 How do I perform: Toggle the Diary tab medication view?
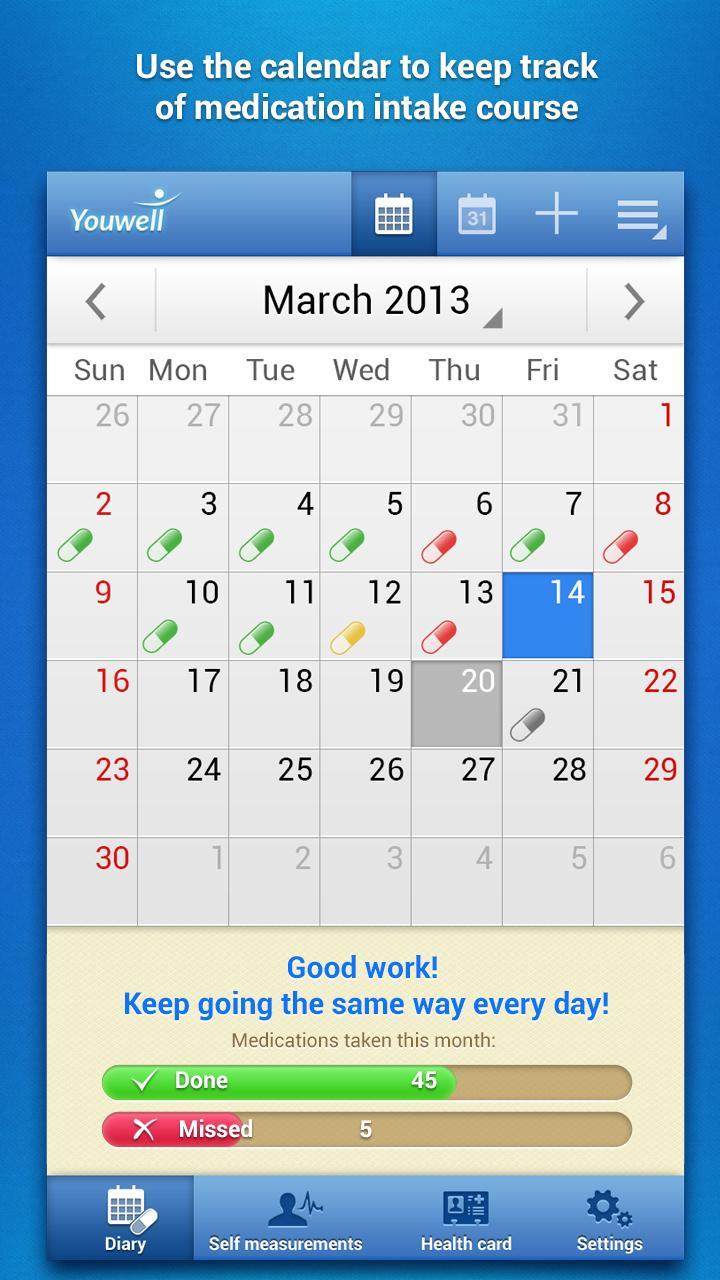point(125,1218)
